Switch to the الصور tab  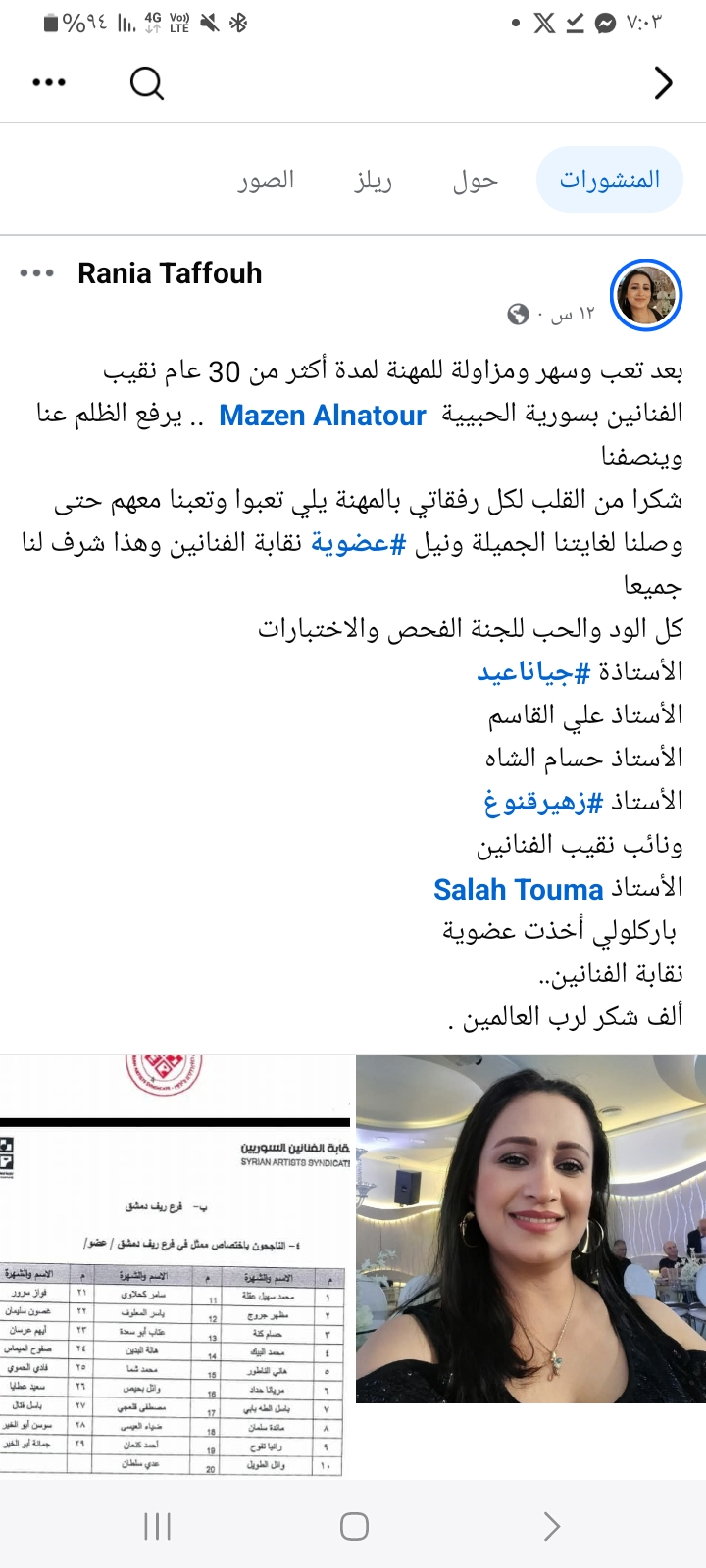[266, 180]
